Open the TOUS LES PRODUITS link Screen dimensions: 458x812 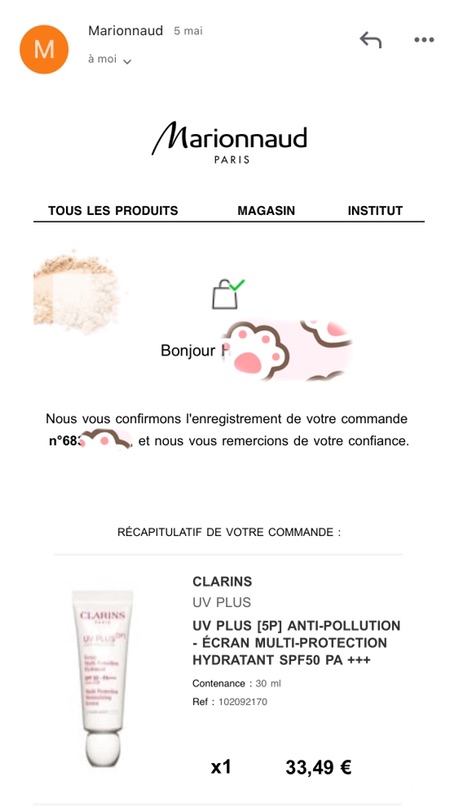click(113, 211)
